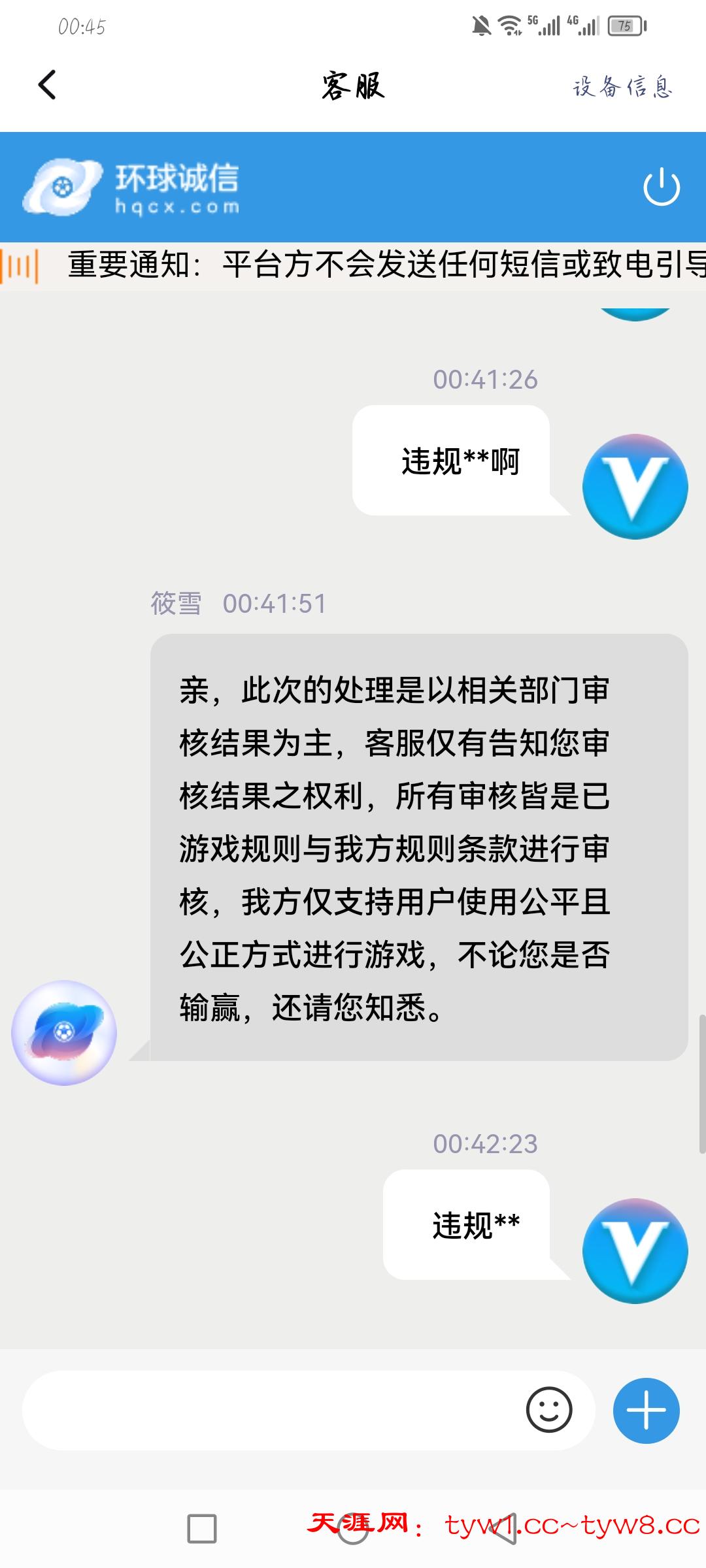Screen dimensions: 706x1568
Task: Tap the back arrow to exit chat
Action: coord(44,86)
